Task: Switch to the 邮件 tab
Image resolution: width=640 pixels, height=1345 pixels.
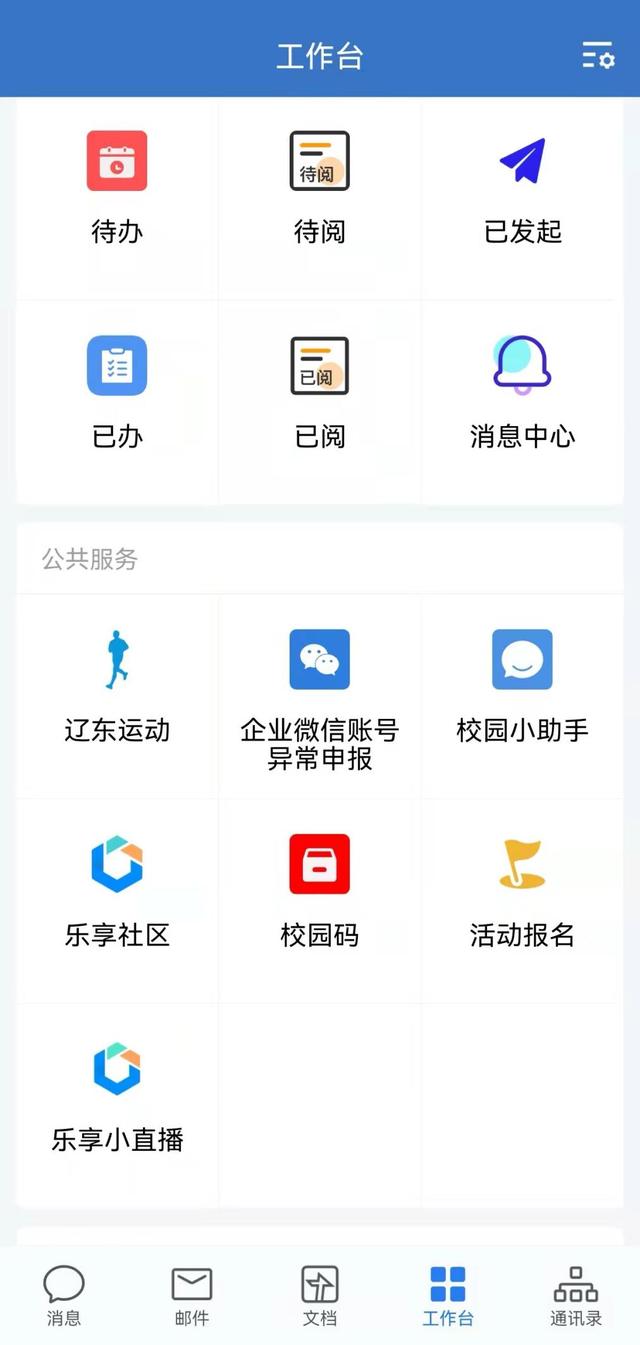Action: click(192, 1296)
